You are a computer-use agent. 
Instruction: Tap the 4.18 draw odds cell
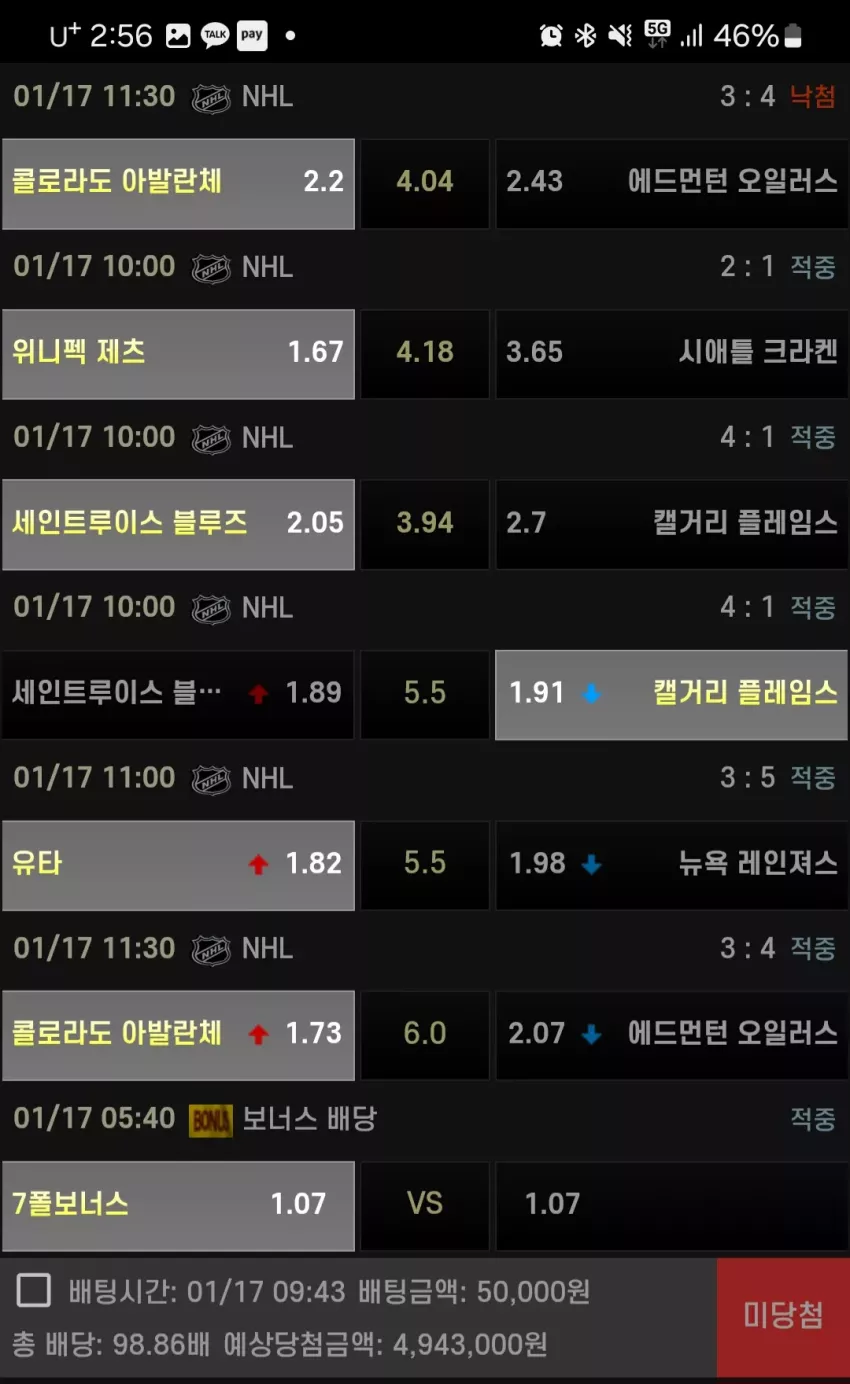click(425, 353)
